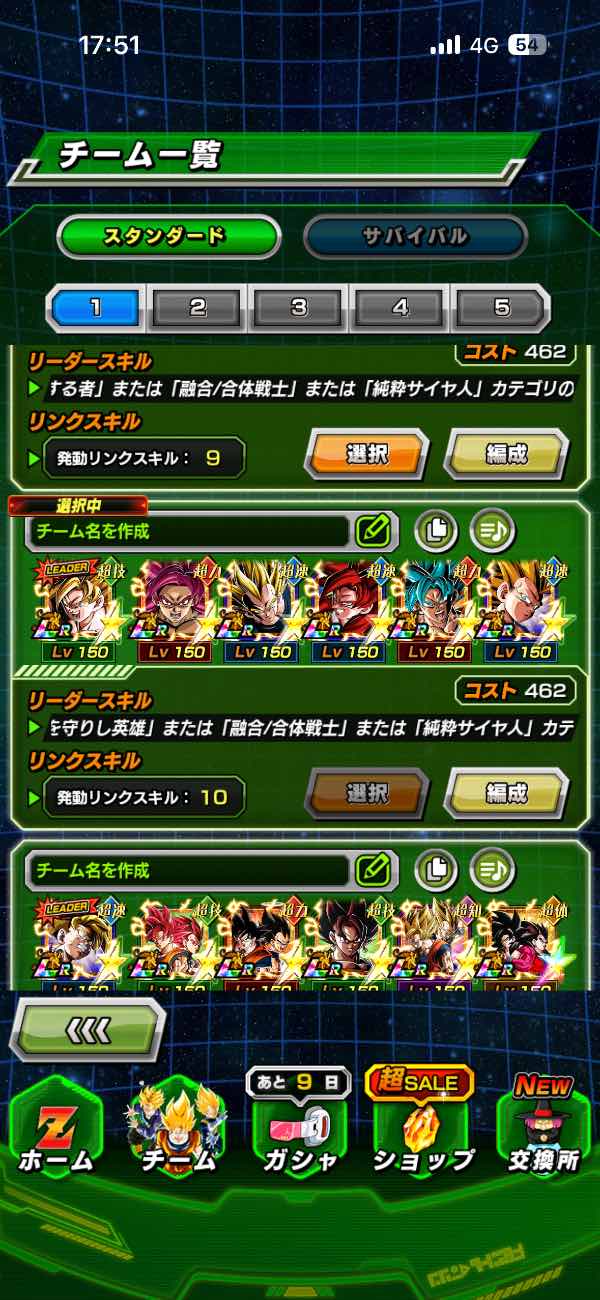
Task: Open the music list icon on 選択中 team
Action: point(490,531)
